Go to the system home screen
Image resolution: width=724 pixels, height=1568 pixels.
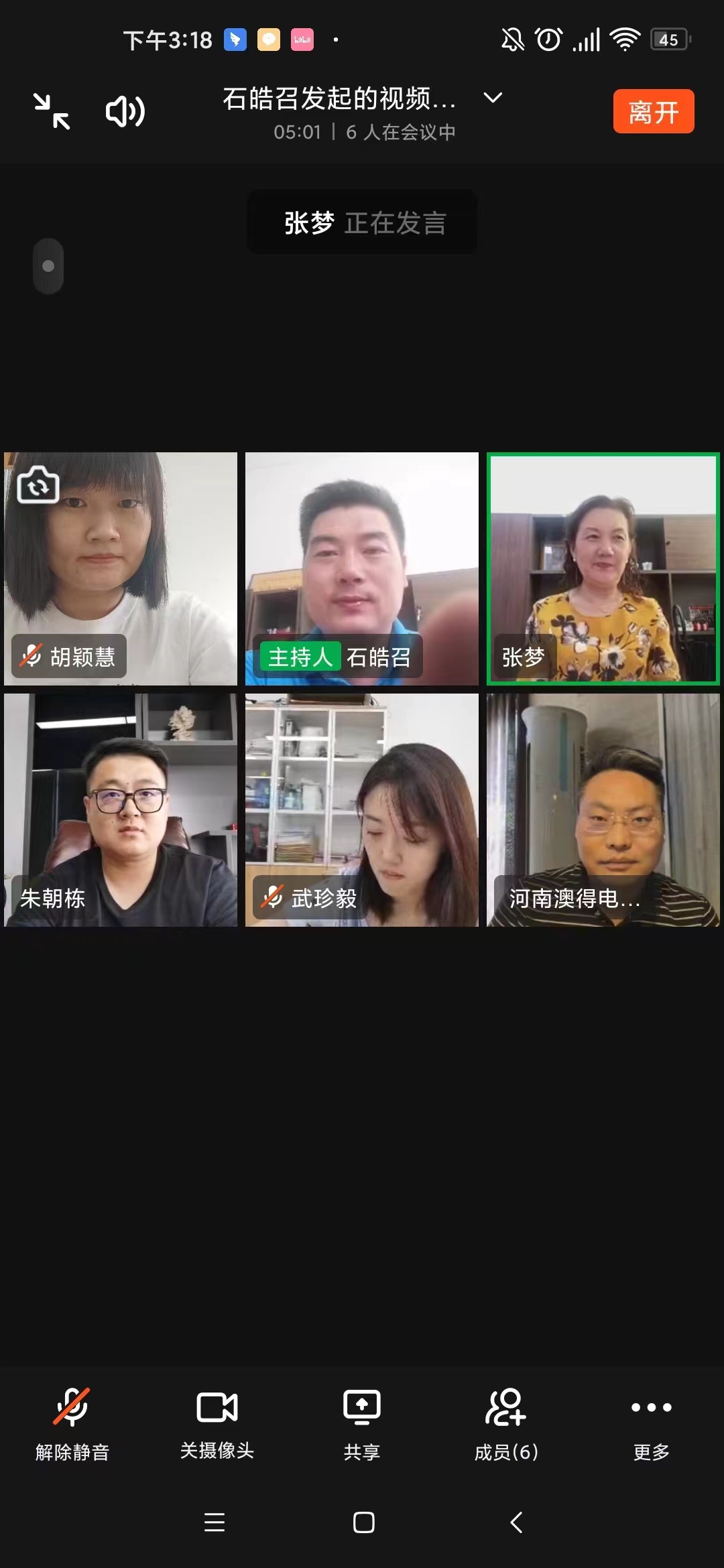tap(363, 1522)
